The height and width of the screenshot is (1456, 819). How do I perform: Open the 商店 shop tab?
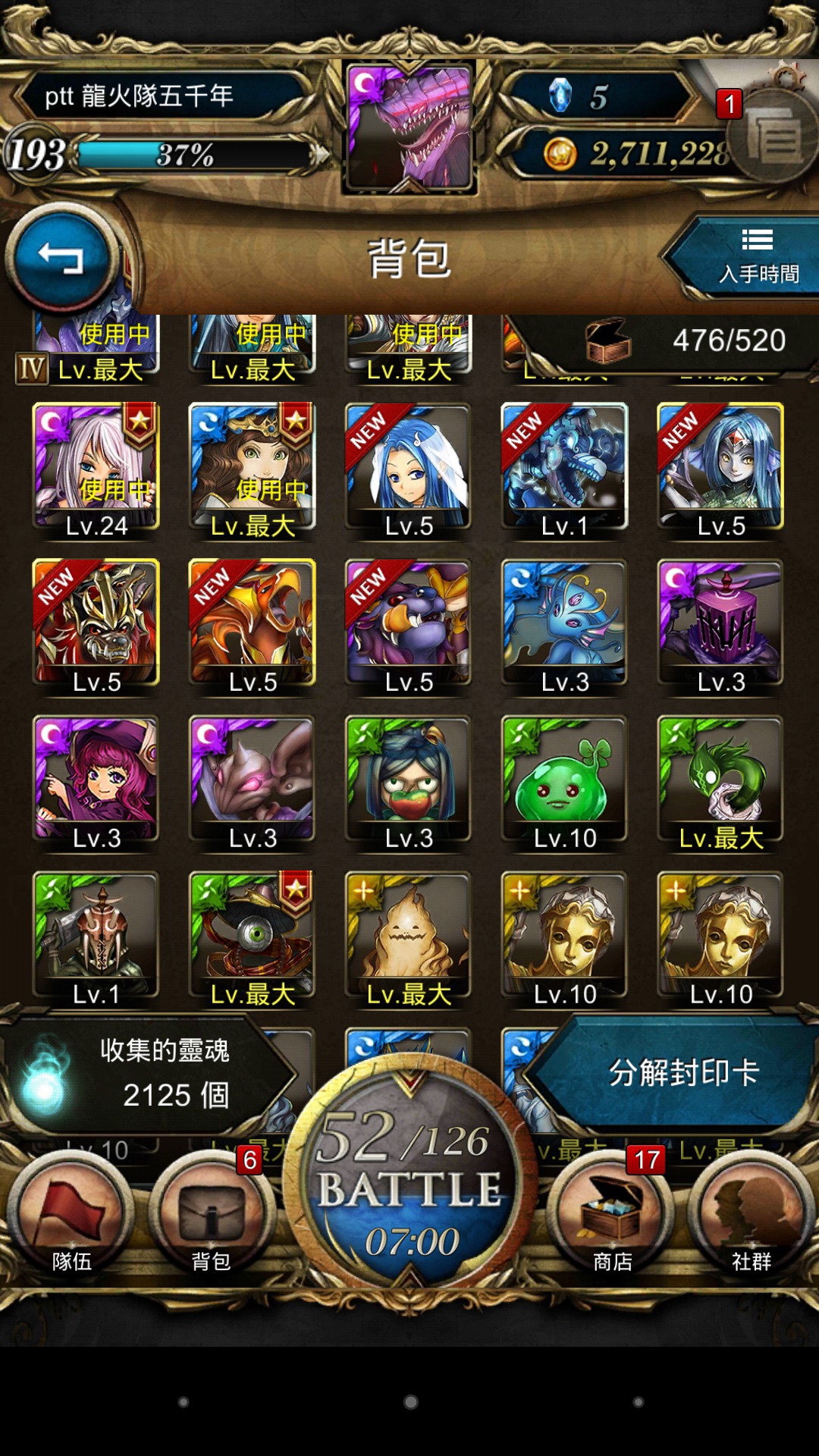point(611,1213)
